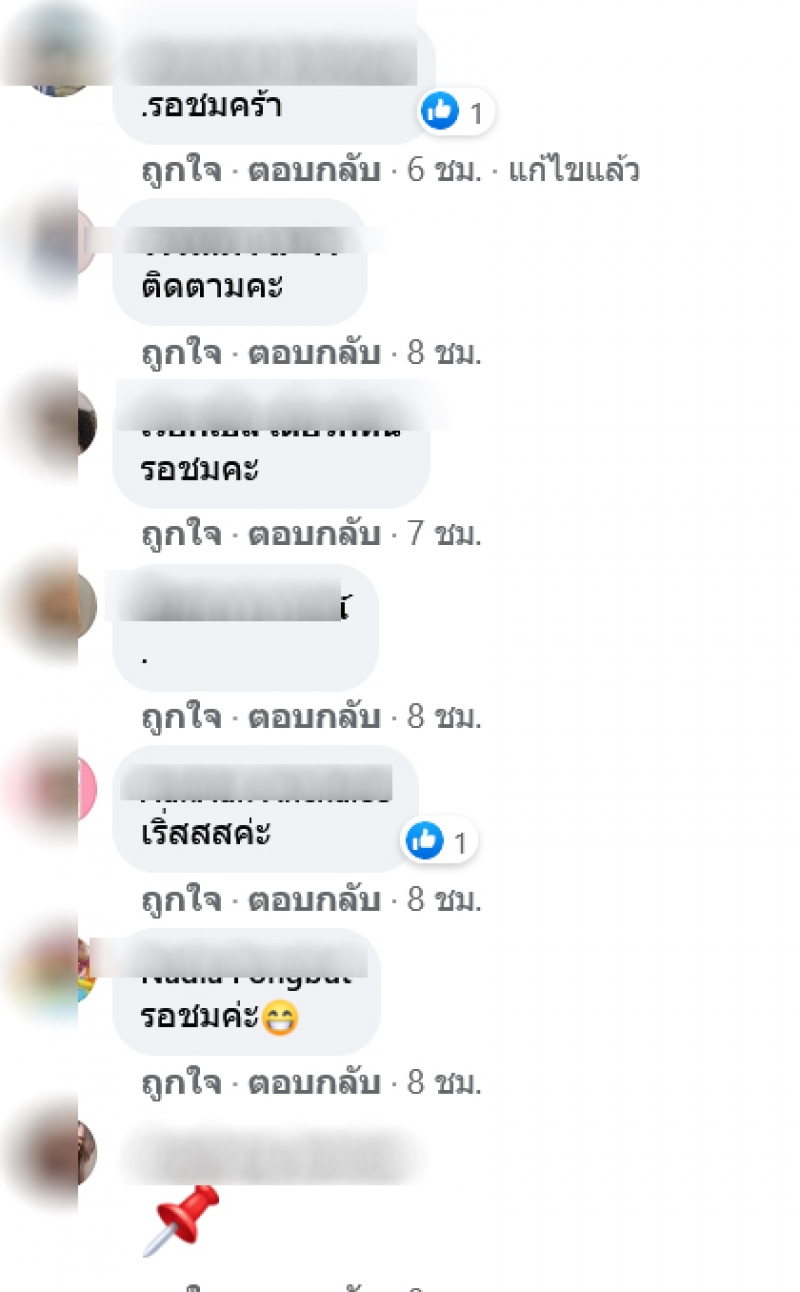Like the "รอชมค่ะ" comment with grinning emoji
800x1292 pixels.
click(181, 1082)
